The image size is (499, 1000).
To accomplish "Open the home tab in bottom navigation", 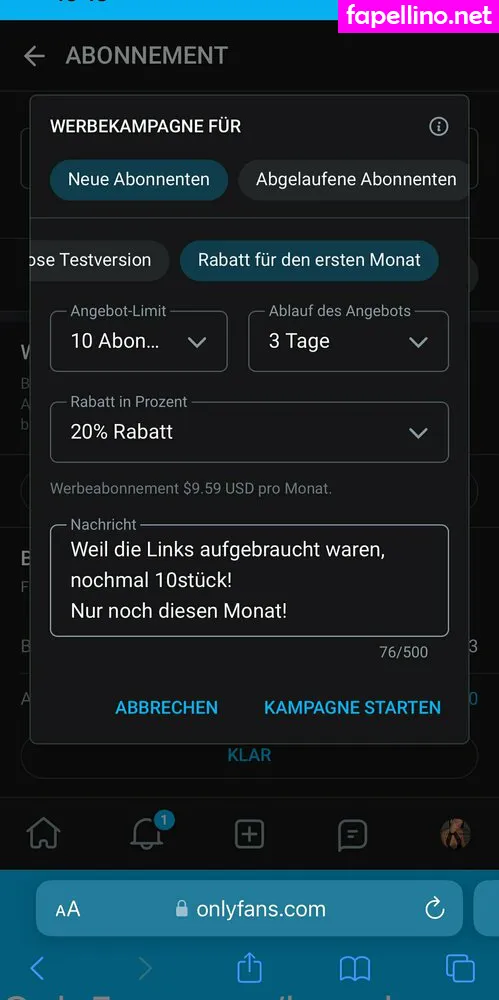I will [43, 834].
